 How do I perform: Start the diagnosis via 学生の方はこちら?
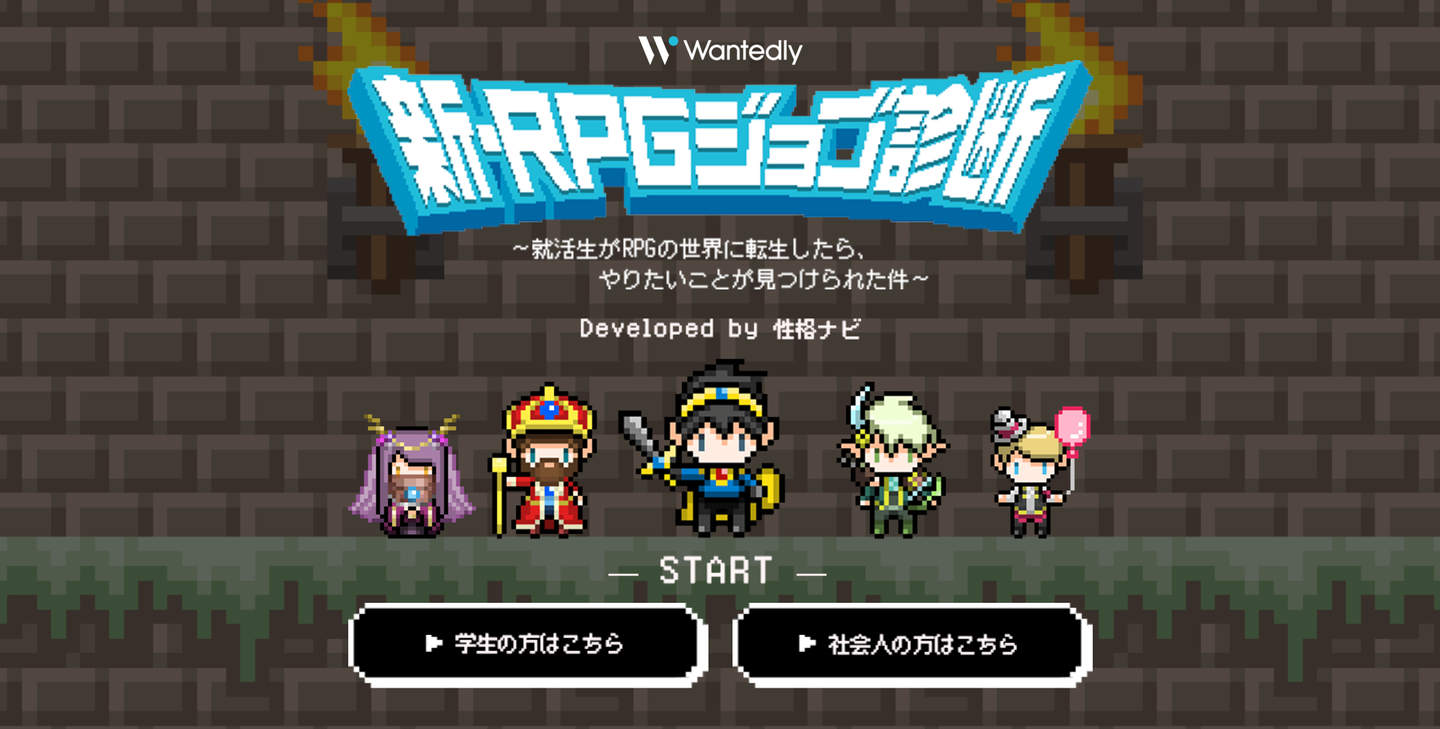tap(527, 644)
